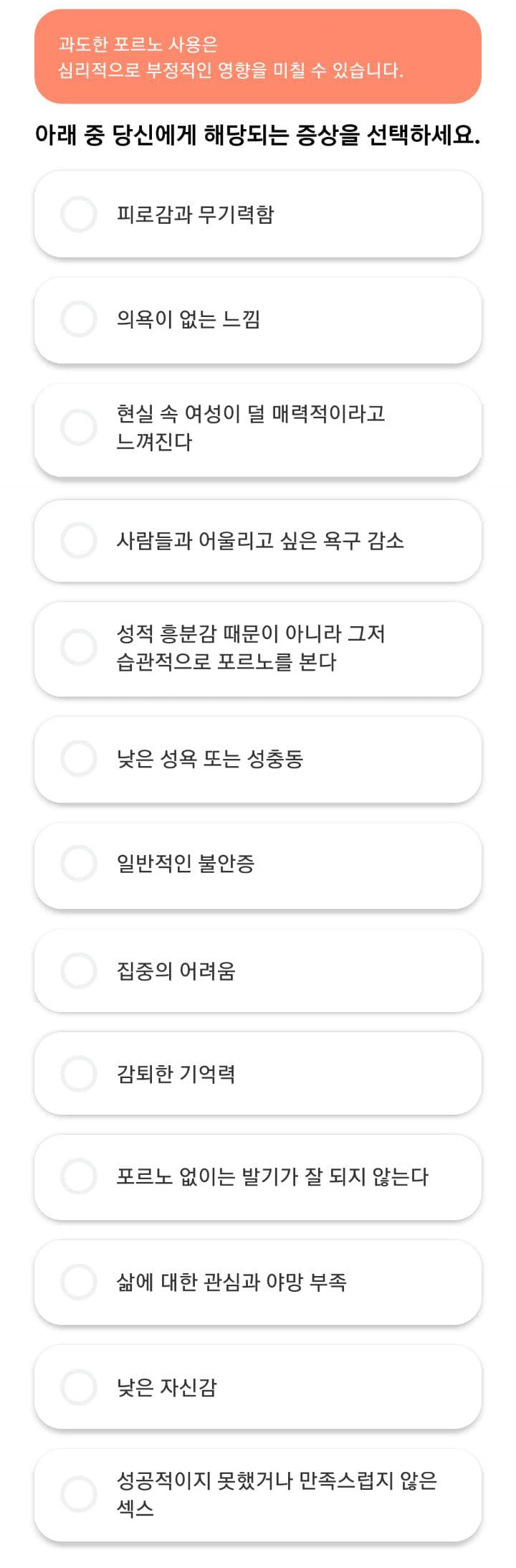Tick 낮은 성욕 또는 성충동
Screen dimensions: 516x1568
pos(79,758)
